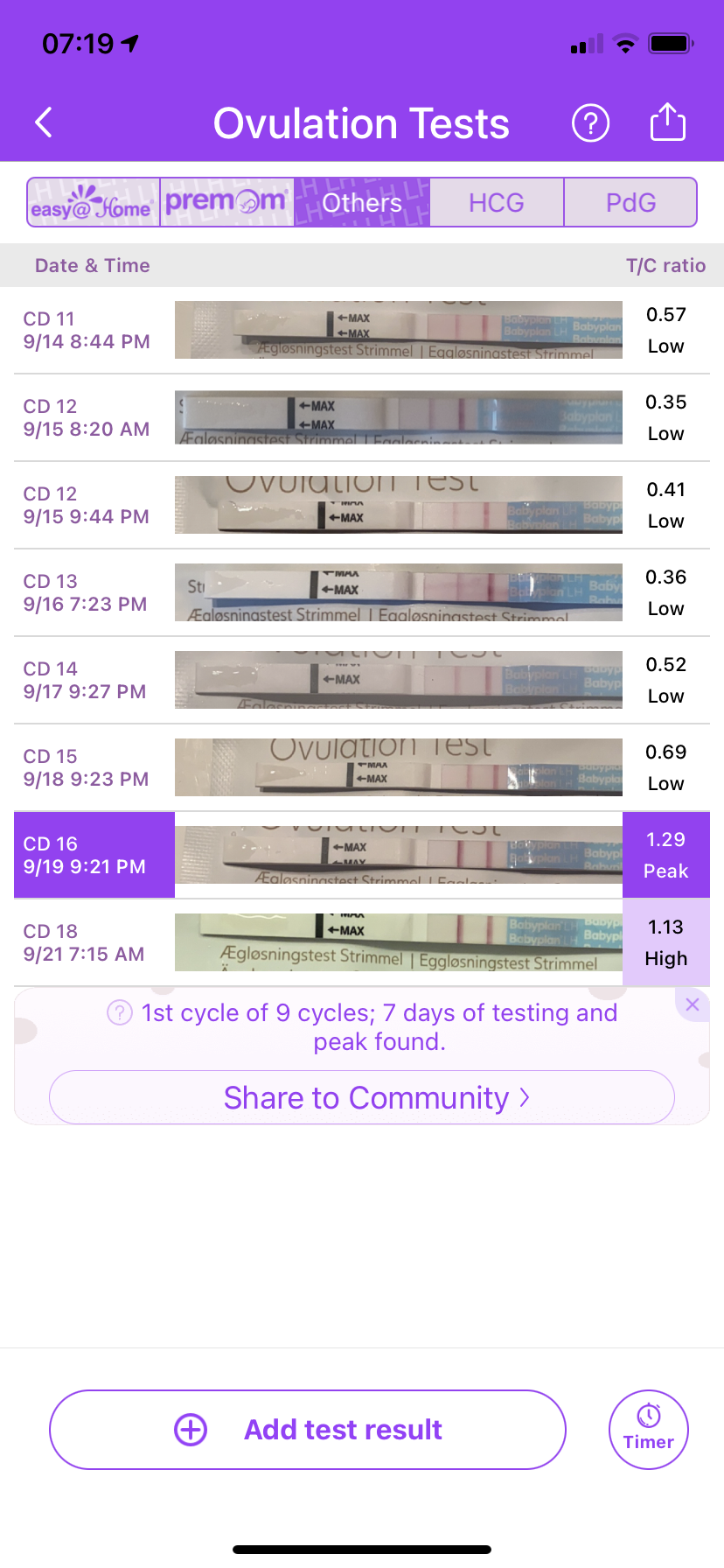Open the Timer
The width and height of the screenshot is (724, 1568).
(x=649, y=1430)
